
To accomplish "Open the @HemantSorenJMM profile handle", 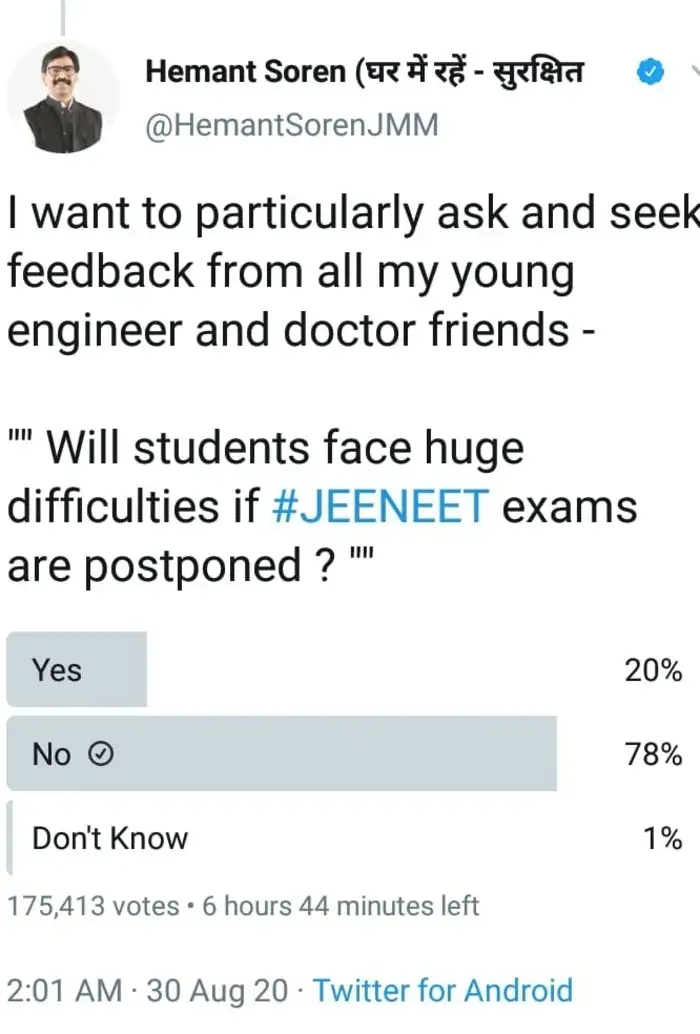I will coord(291,128).
